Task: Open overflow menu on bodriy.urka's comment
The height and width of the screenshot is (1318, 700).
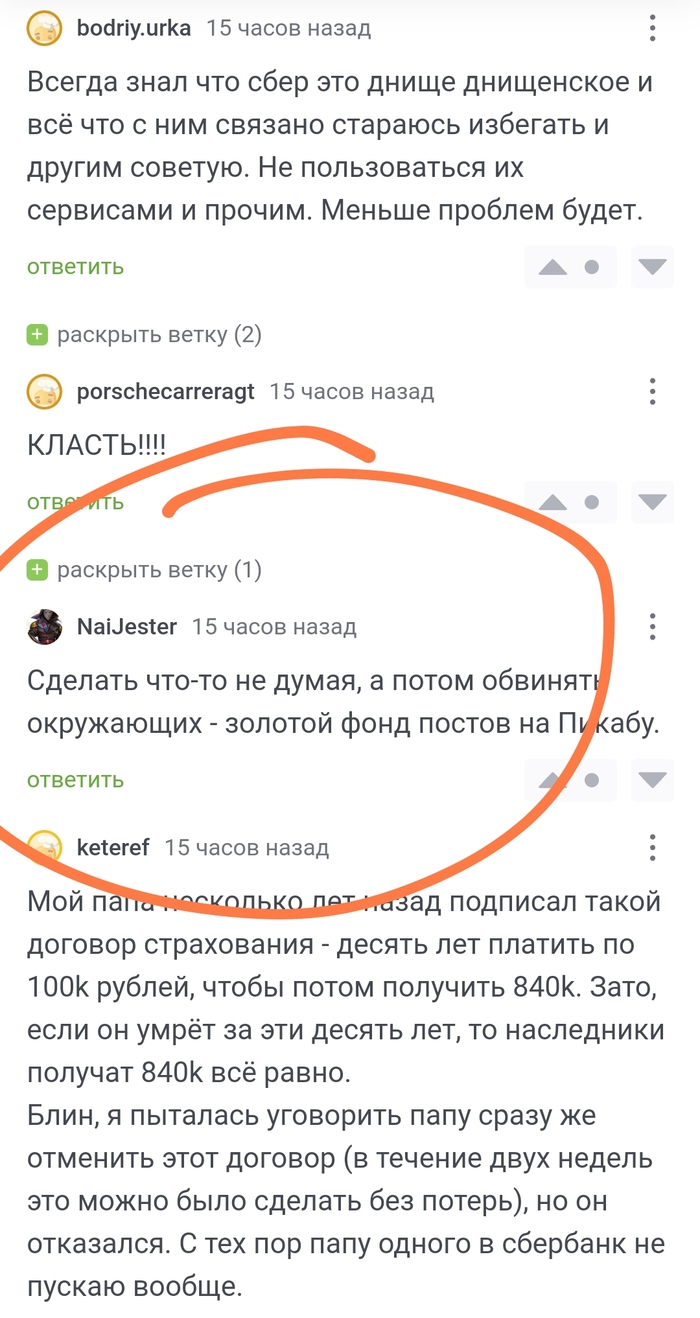Action: tap(652, 28)
